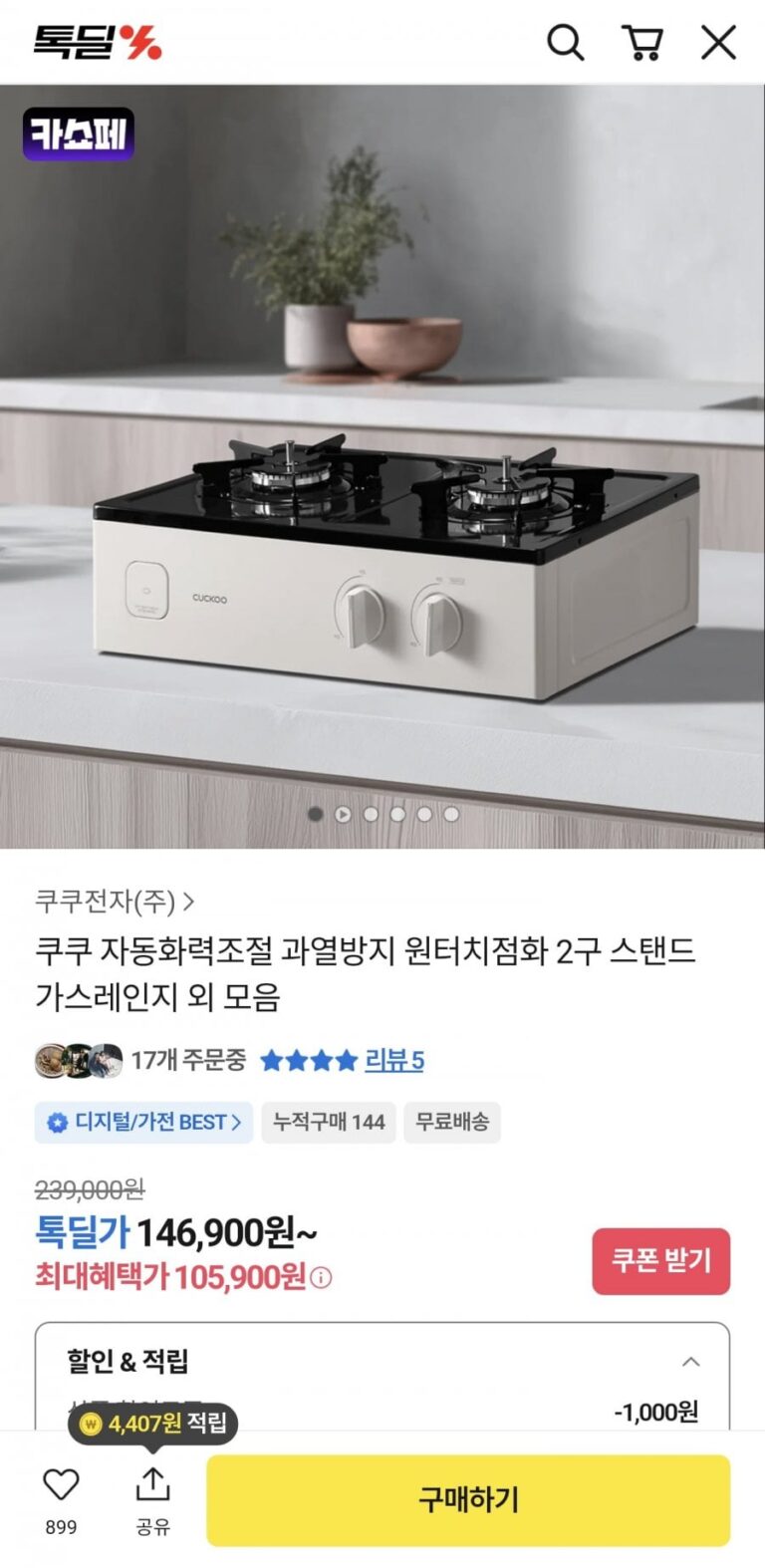Collapse the 할인 & 적립 section
The height and width of the screenshot is (1568, 765).
tap(690, 1362)
